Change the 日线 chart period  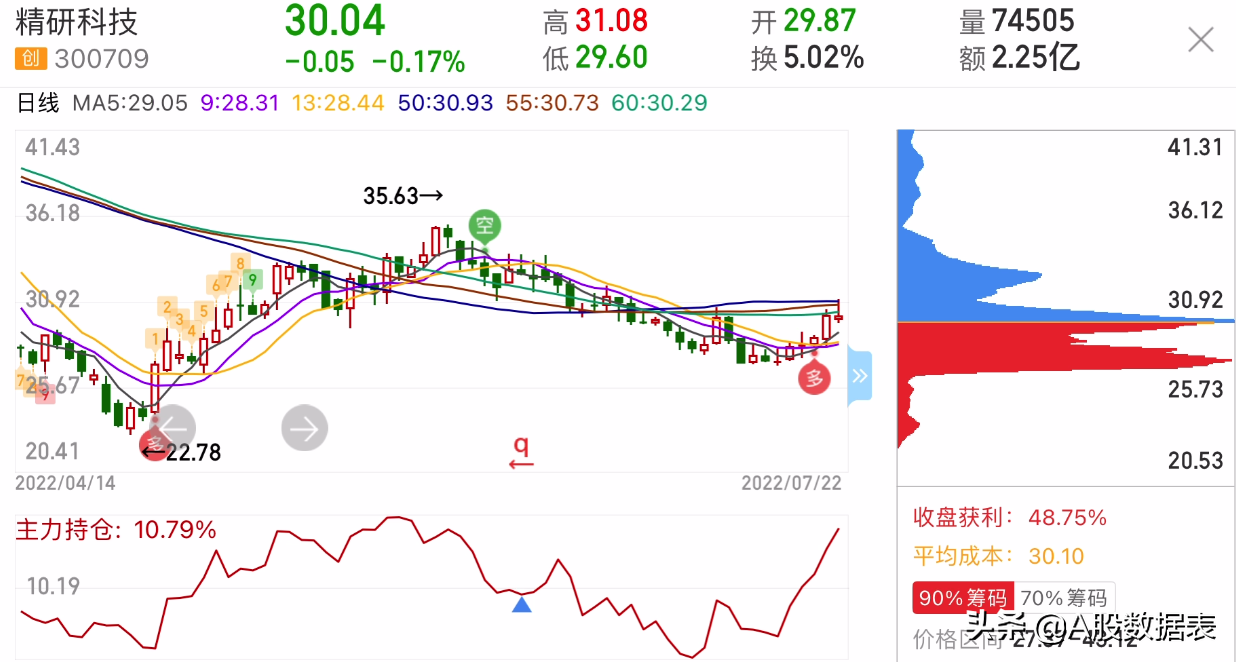(38, 103)
